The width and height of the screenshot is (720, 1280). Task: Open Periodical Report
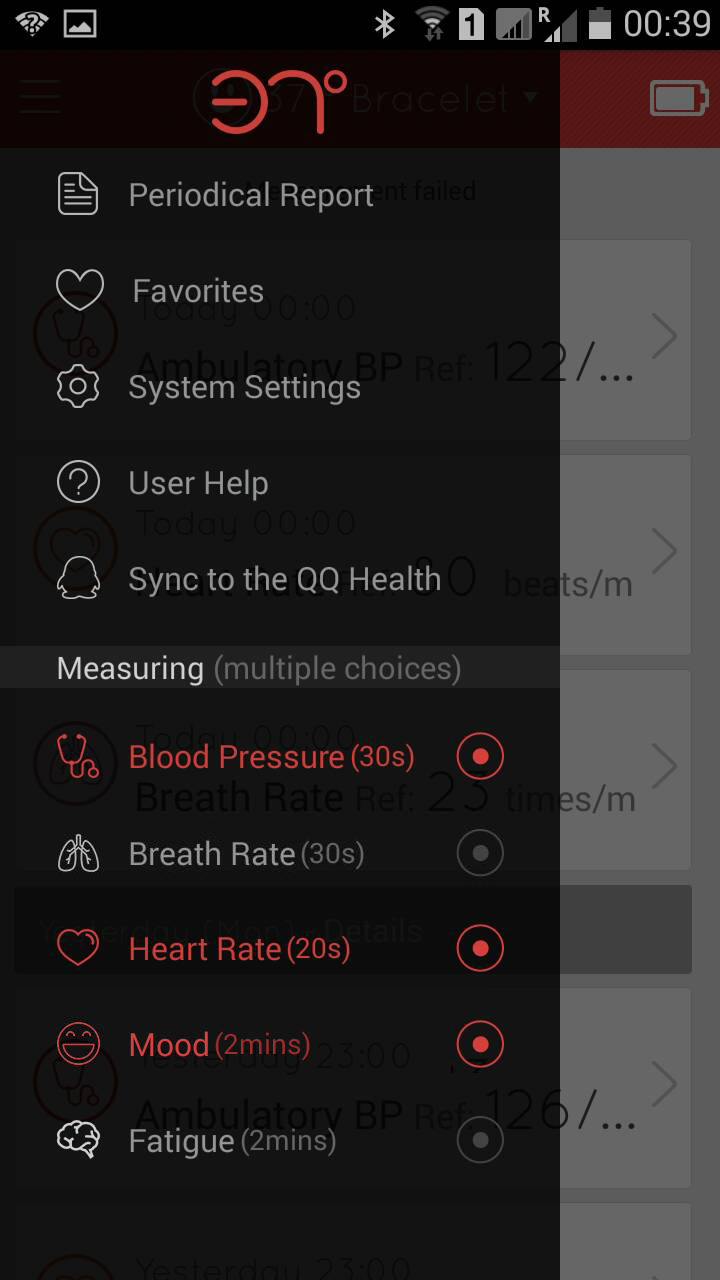(250, 195)
